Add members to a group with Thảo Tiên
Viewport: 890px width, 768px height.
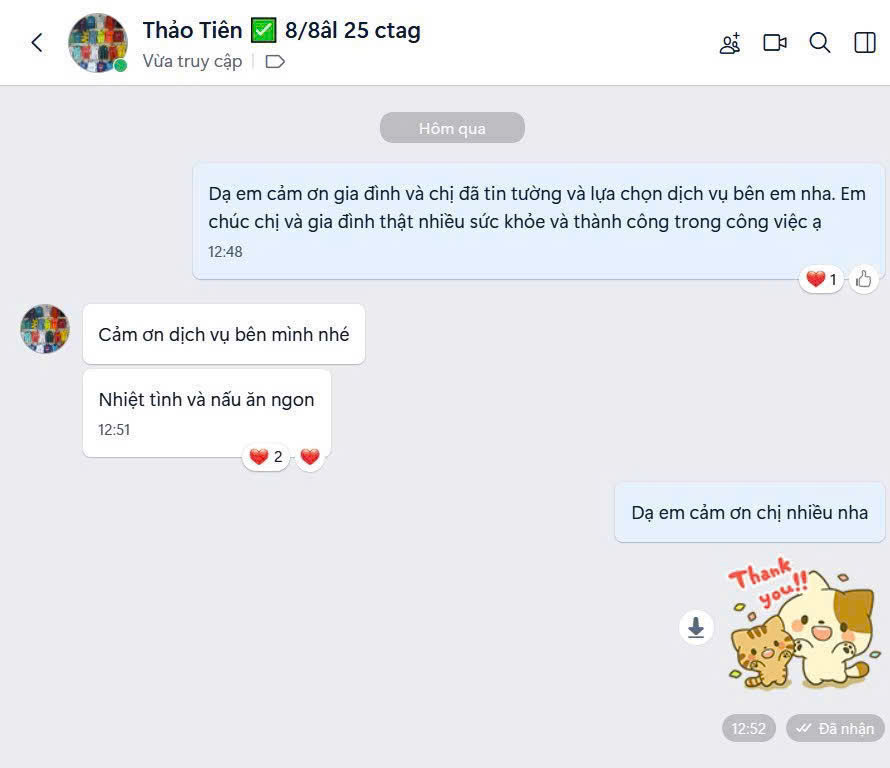point(730,43)
